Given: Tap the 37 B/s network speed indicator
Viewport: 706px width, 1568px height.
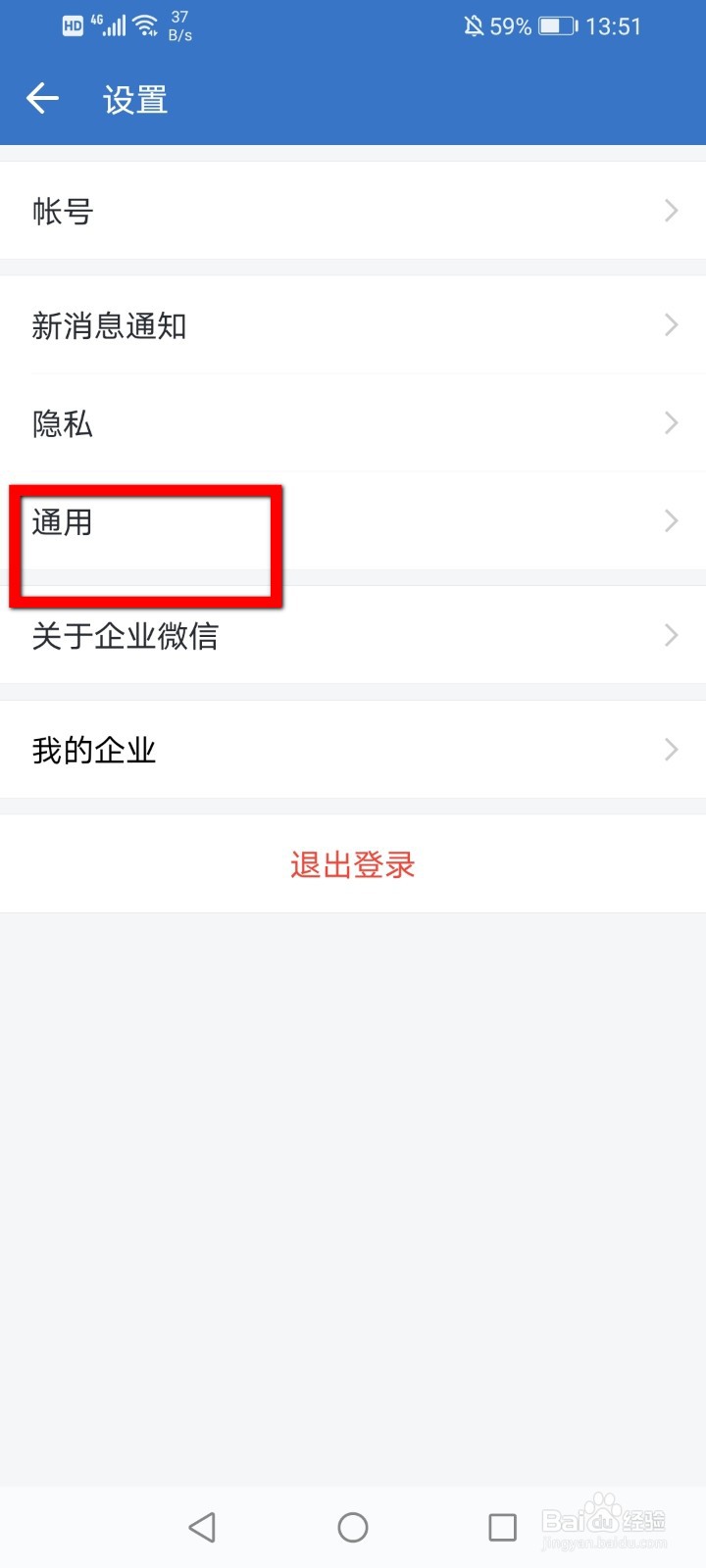Looking at the screenshot, I should point(179,24).
